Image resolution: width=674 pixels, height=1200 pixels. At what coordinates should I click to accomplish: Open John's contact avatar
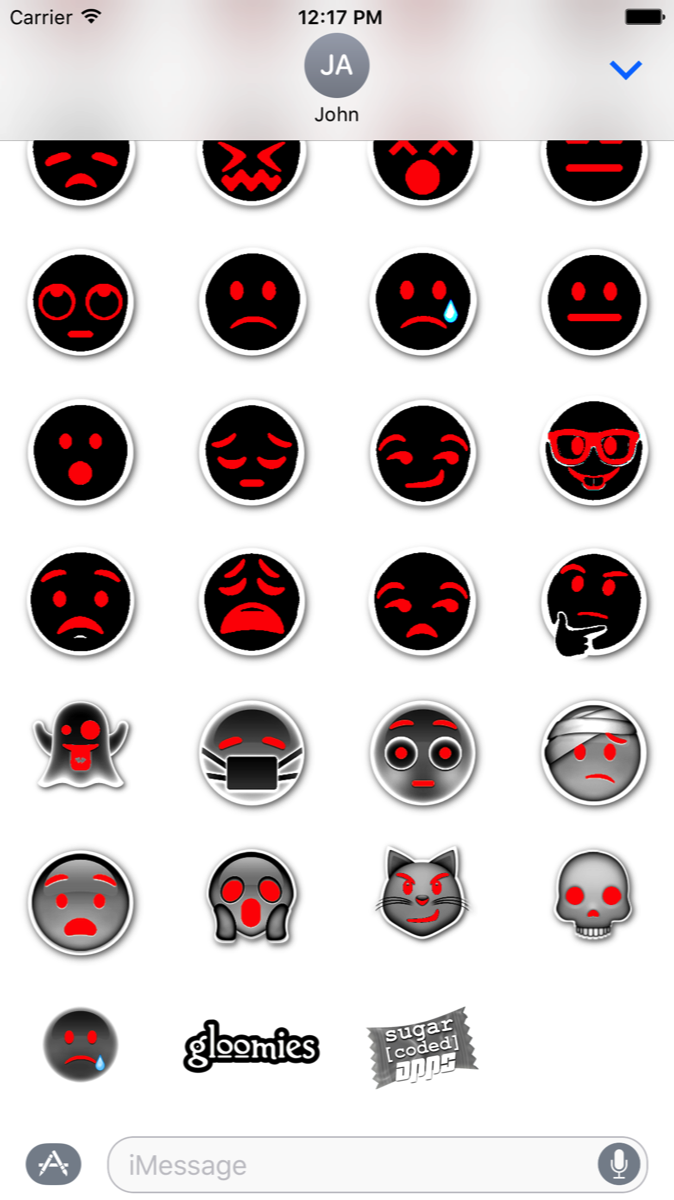click(x=337, y=65)
